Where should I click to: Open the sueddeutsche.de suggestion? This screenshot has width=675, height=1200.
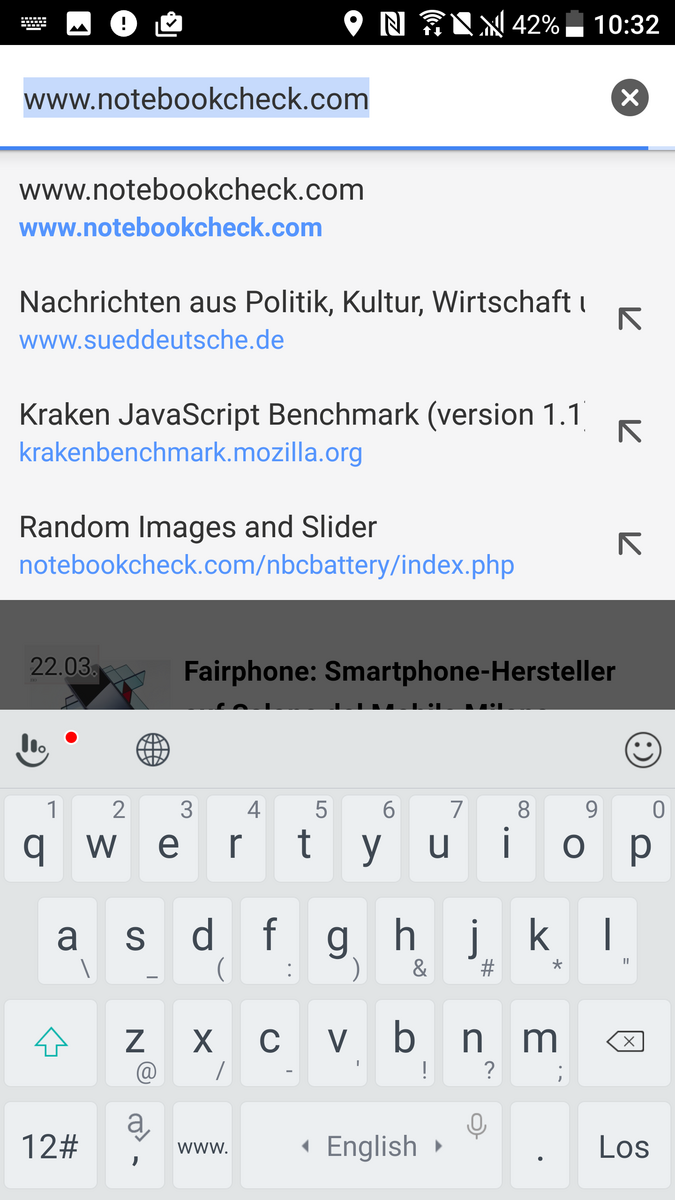tap(300, 320)
